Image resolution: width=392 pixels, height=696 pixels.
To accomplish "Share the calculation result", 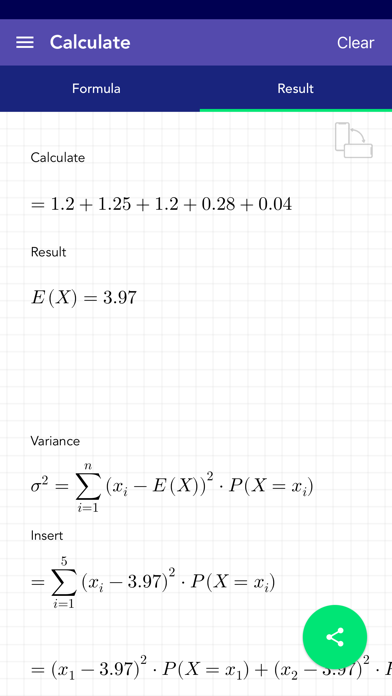I will (x=335, y=637).
